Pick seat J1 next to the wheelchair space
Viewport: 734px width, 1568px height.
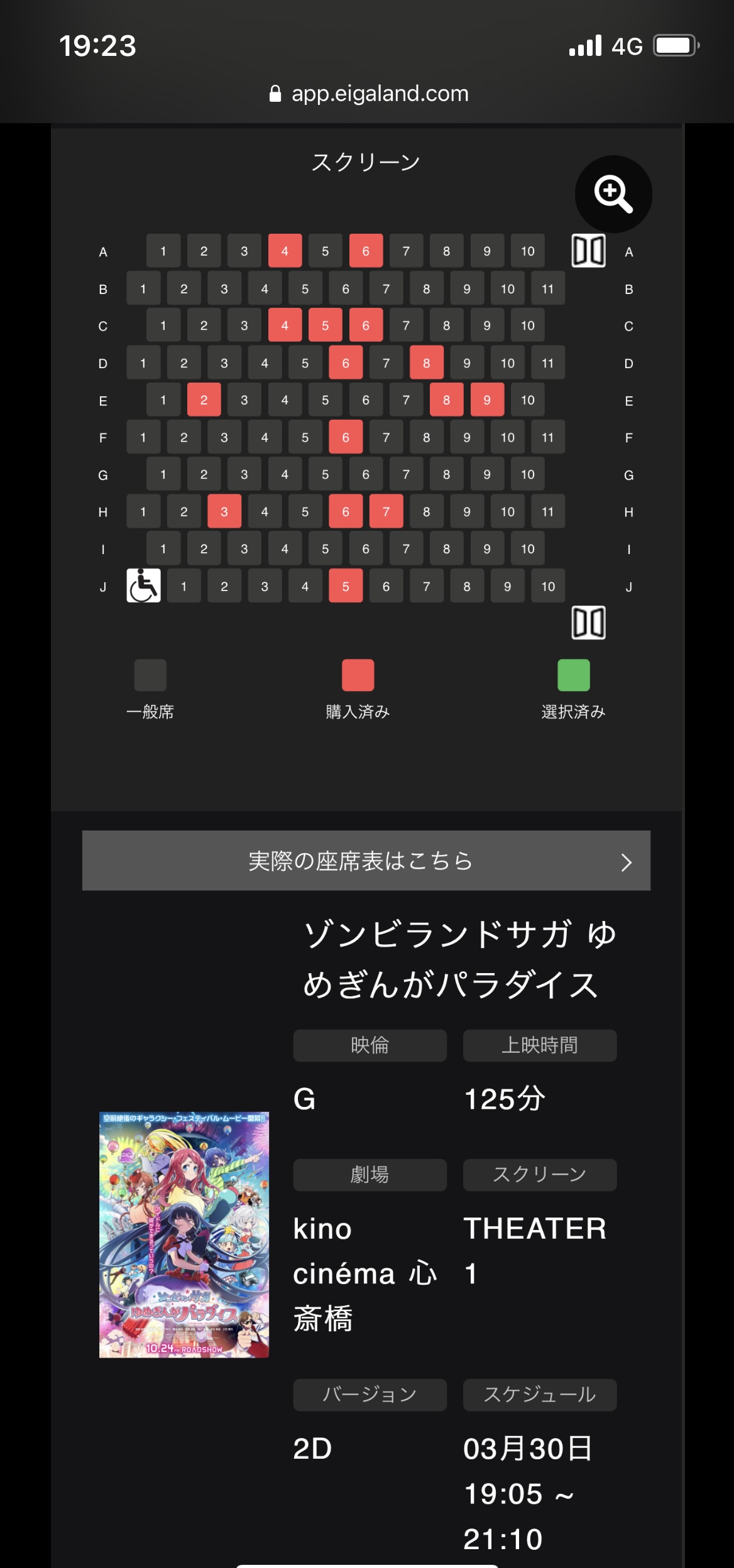tap(183, 586)
